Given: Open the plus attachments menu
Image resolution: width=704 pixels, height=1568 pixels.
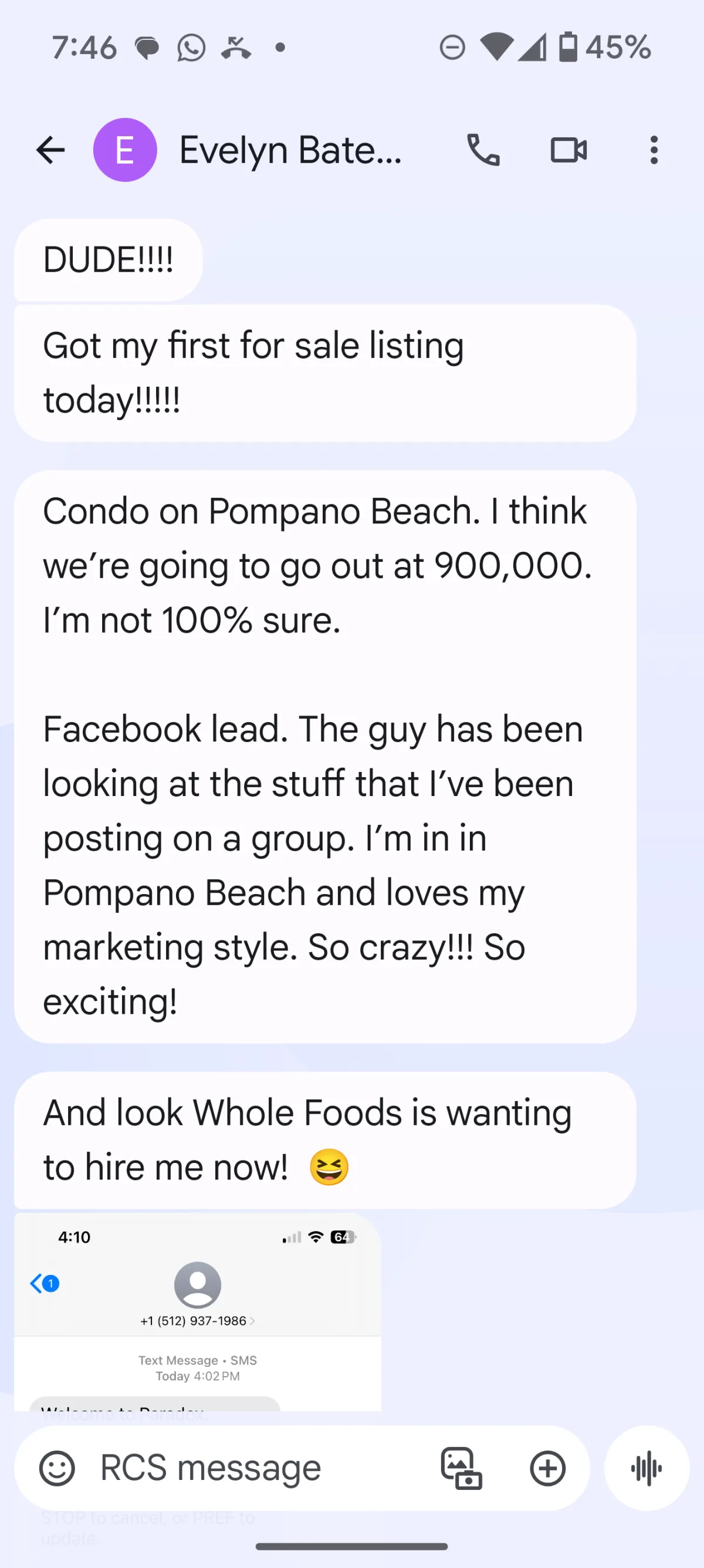Looking at the screenshot, I should (547, 1468).
